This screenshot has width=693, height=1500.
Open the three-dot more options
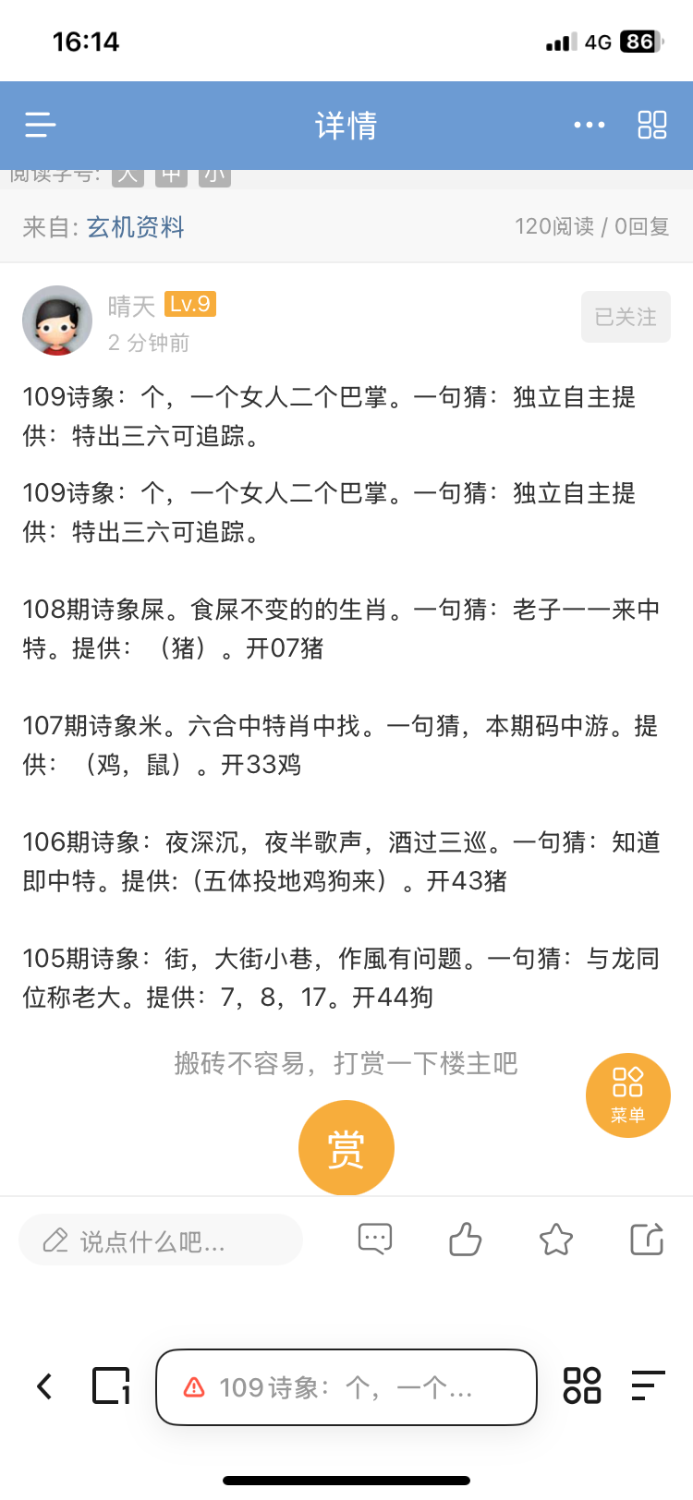tap(589, 125)
